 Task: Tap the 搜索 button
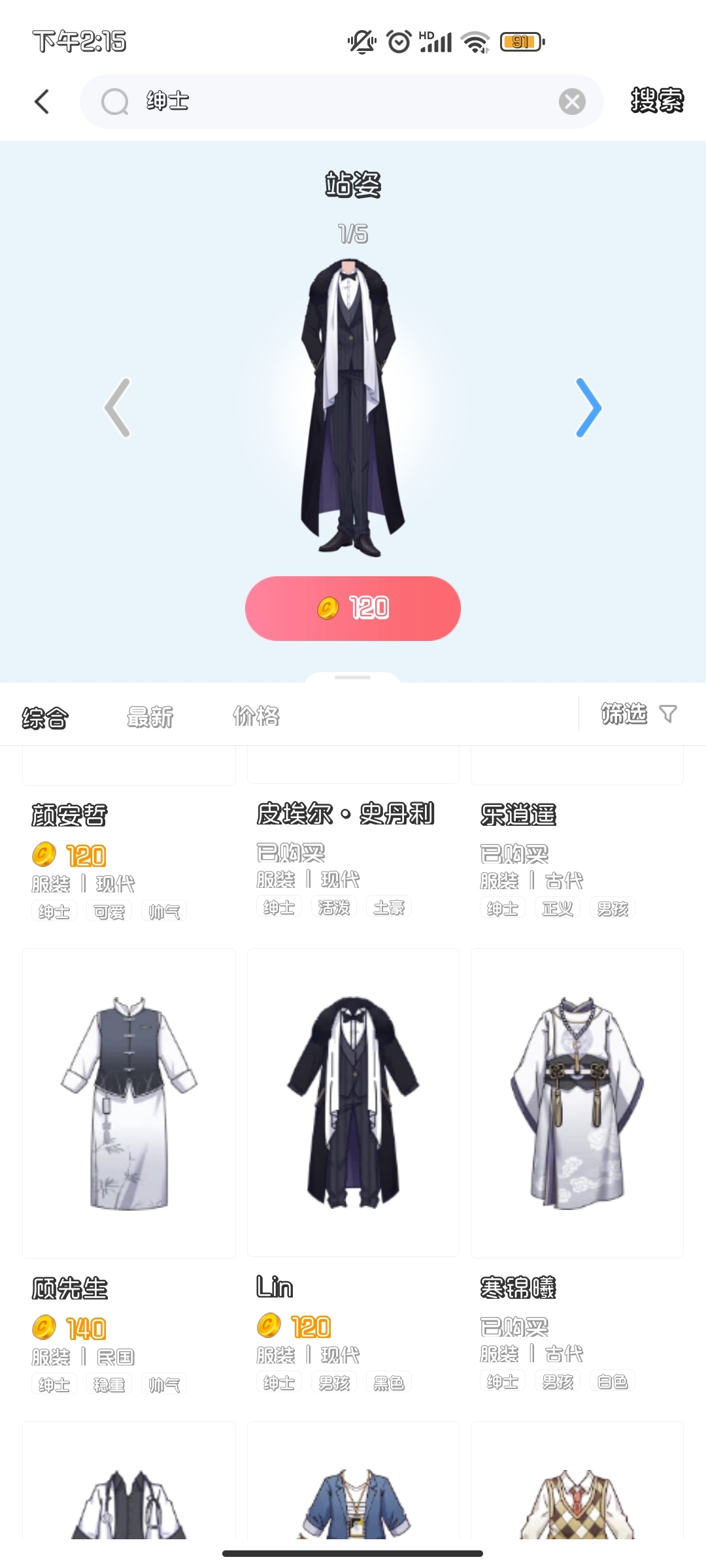(x=656, y=101)
